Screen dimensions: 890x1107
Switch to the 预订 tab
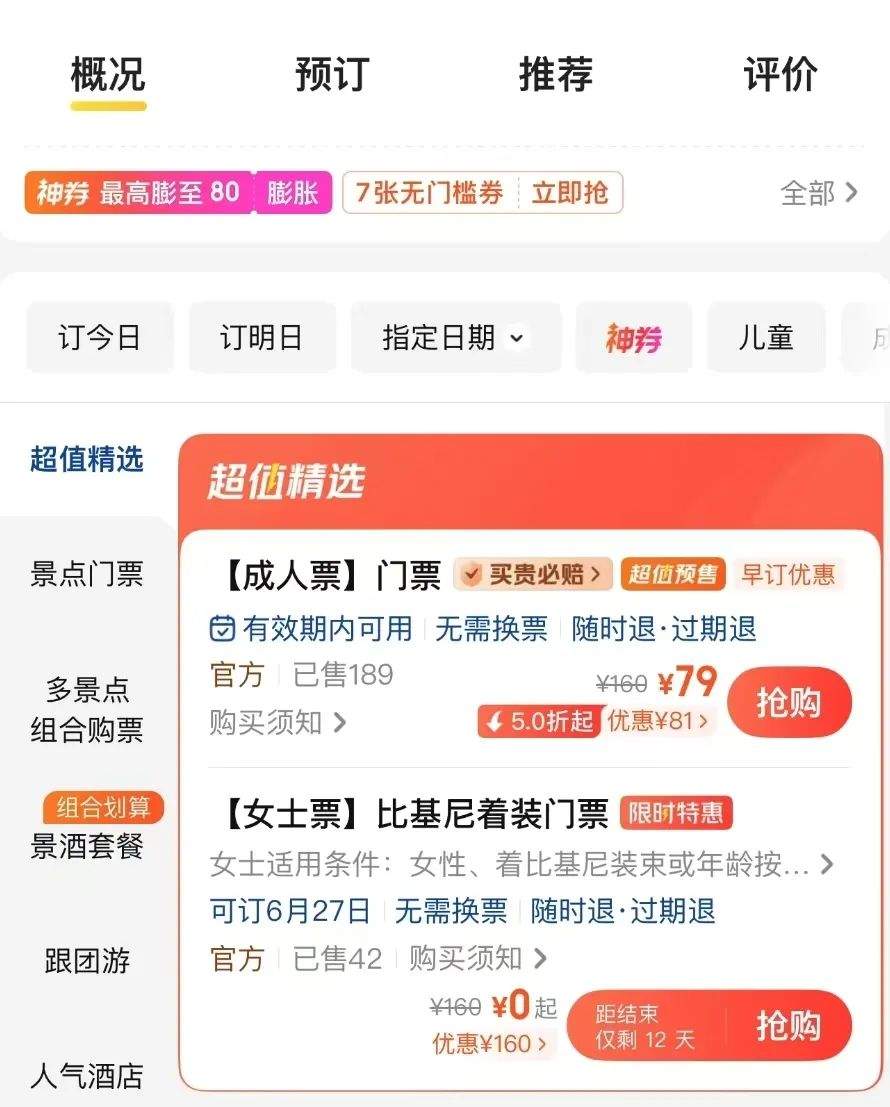(332, 75)
